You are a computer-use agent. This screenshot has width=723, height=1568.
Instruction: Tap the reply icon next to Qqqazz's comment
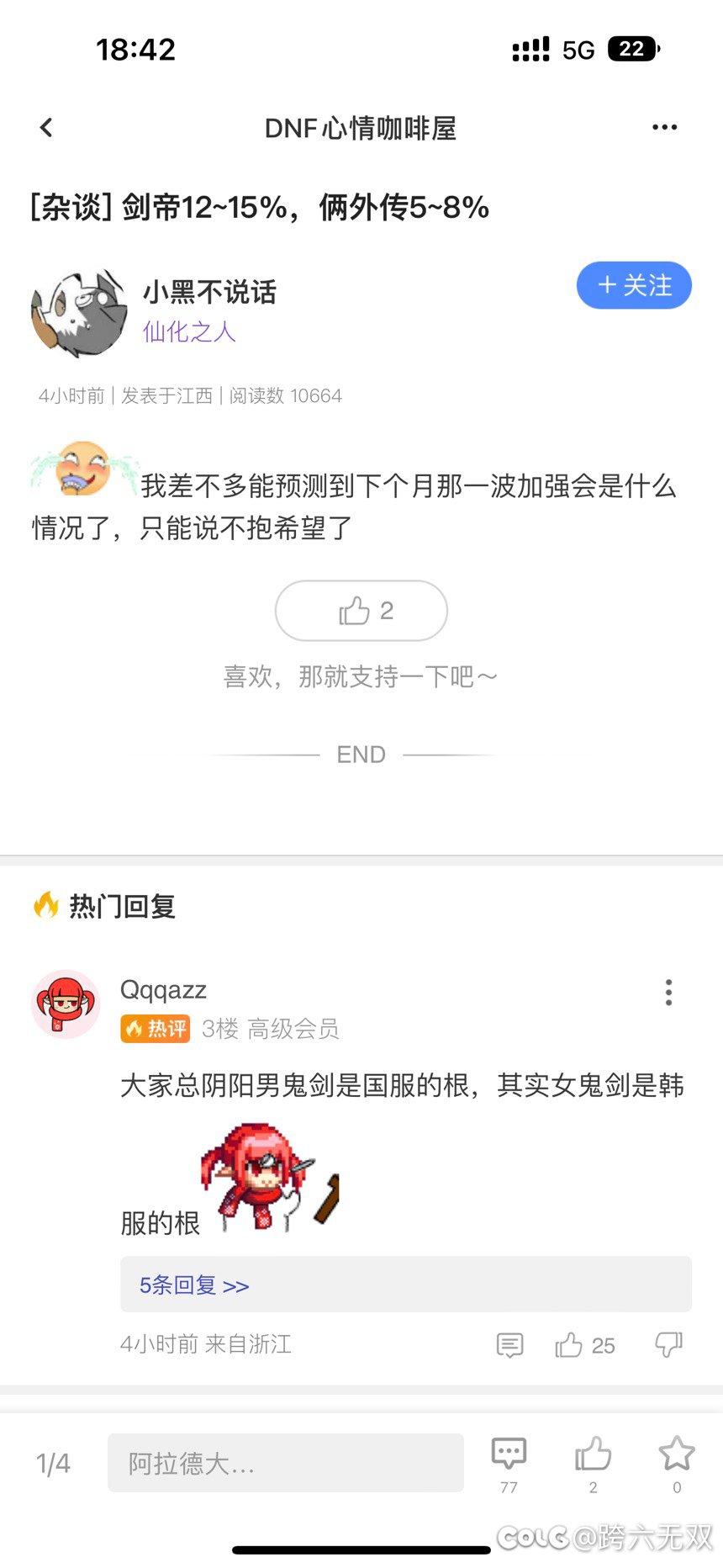coord(509,1345)
